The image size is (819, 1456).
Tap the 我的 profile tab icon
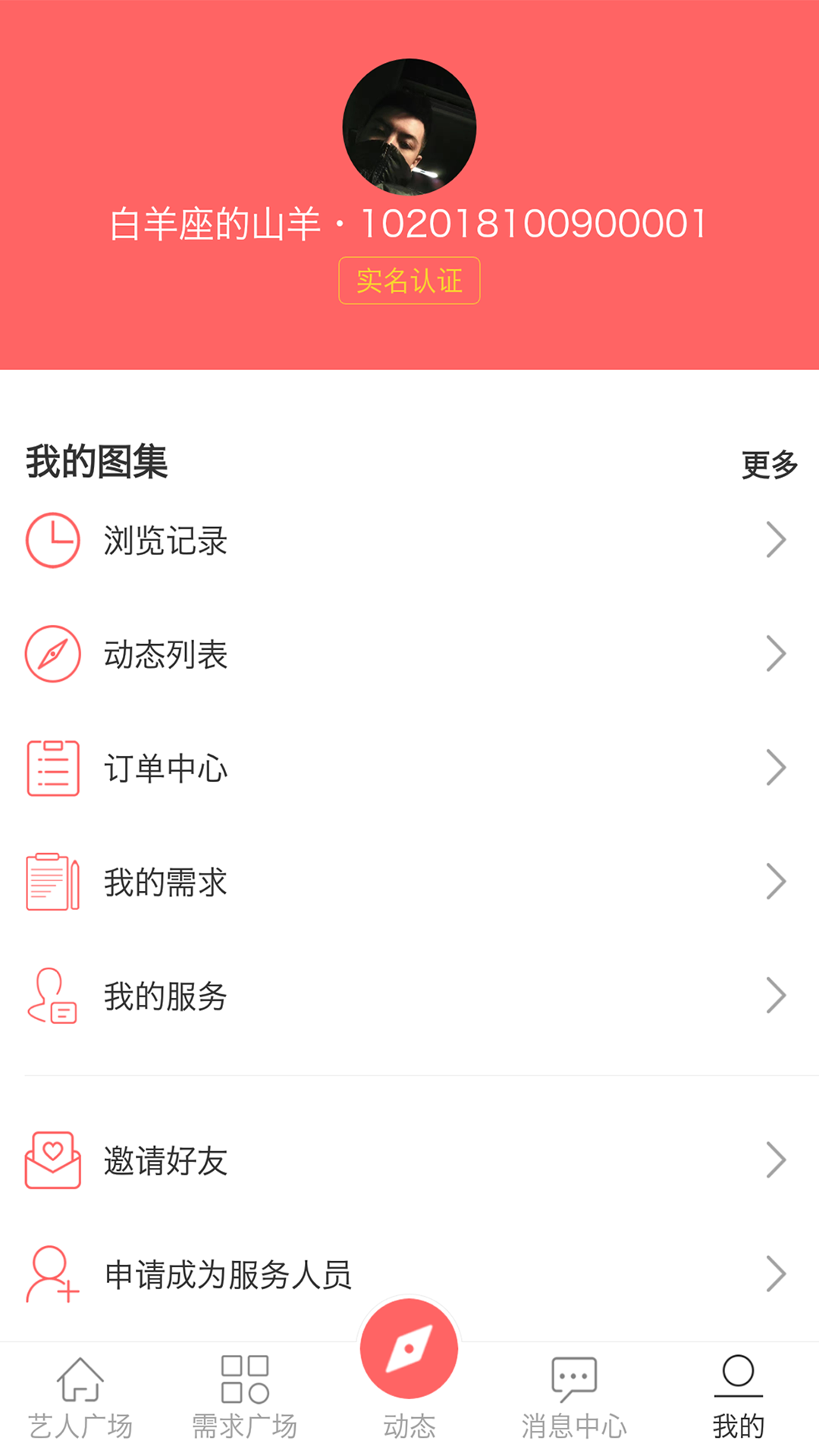[736, 1394]
